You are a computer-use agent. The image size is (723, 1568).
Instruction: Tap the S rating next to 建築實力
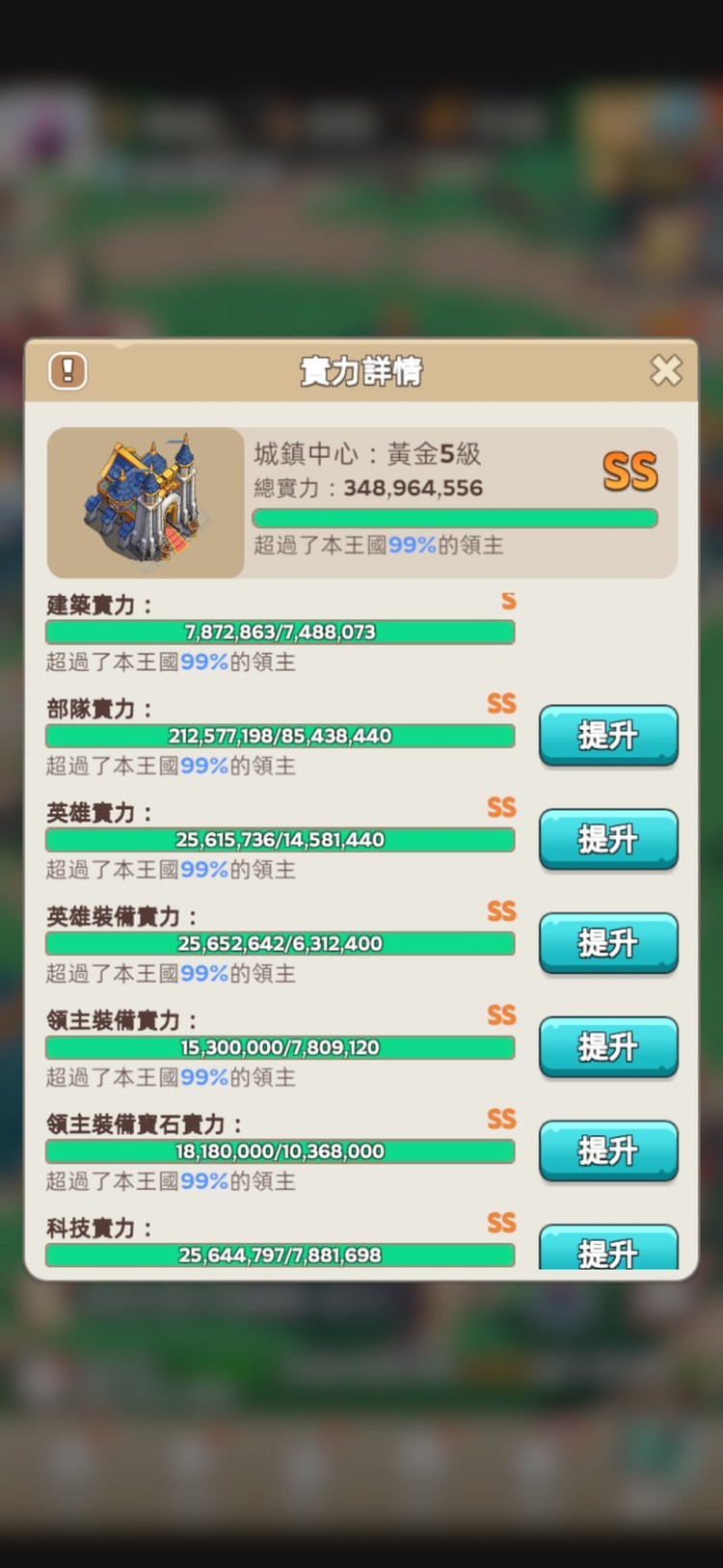pos(508,600)
